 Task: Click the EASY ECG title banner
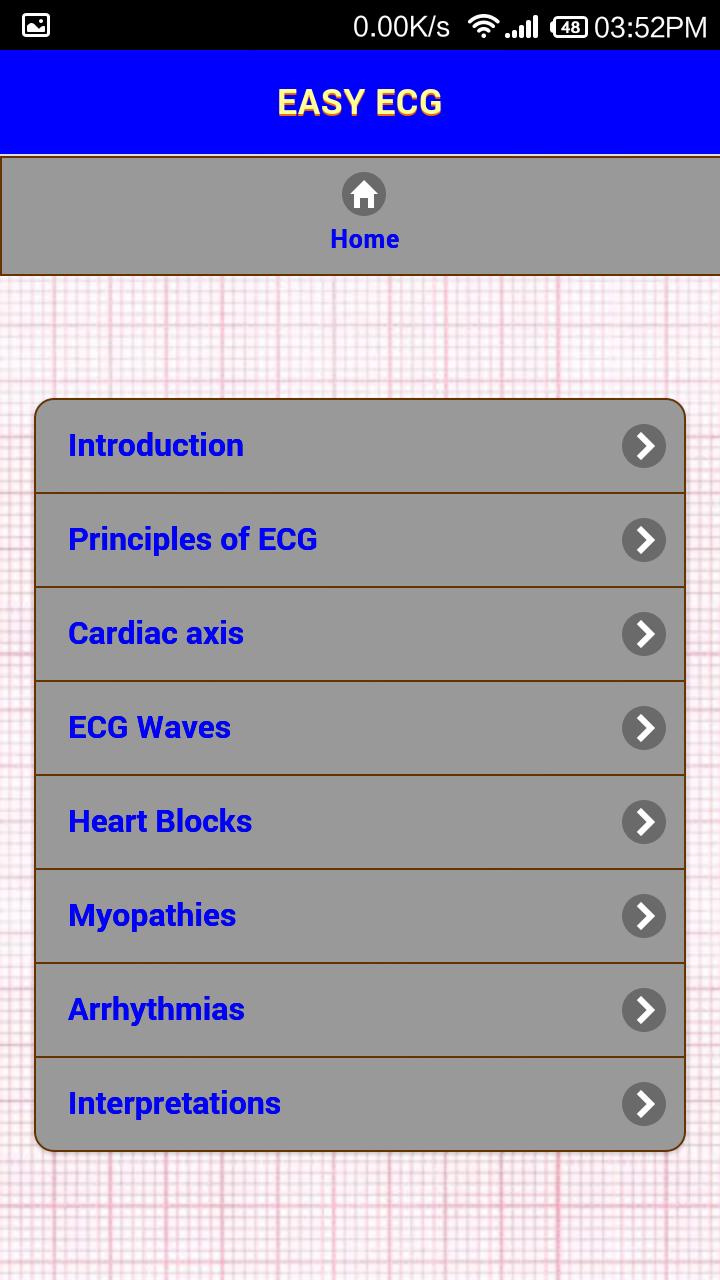coord(360,101)
